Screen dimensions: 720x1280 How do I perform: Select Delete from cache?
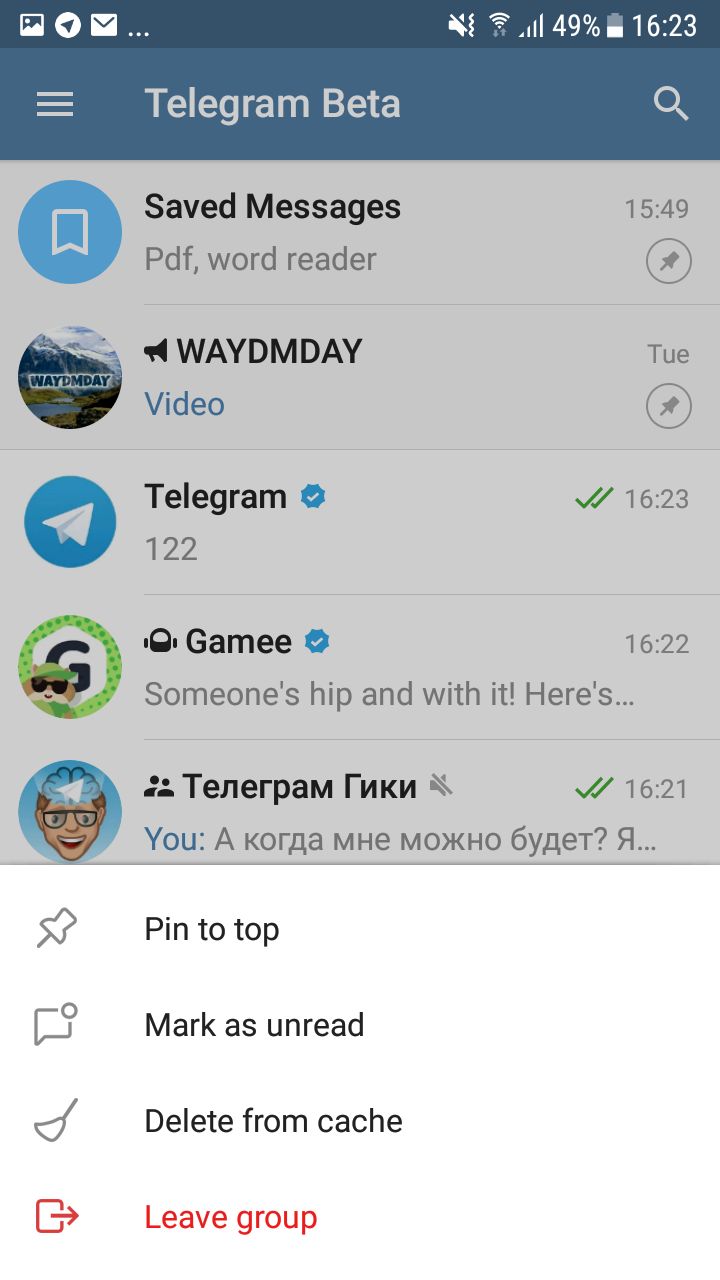click(273, 1121)
